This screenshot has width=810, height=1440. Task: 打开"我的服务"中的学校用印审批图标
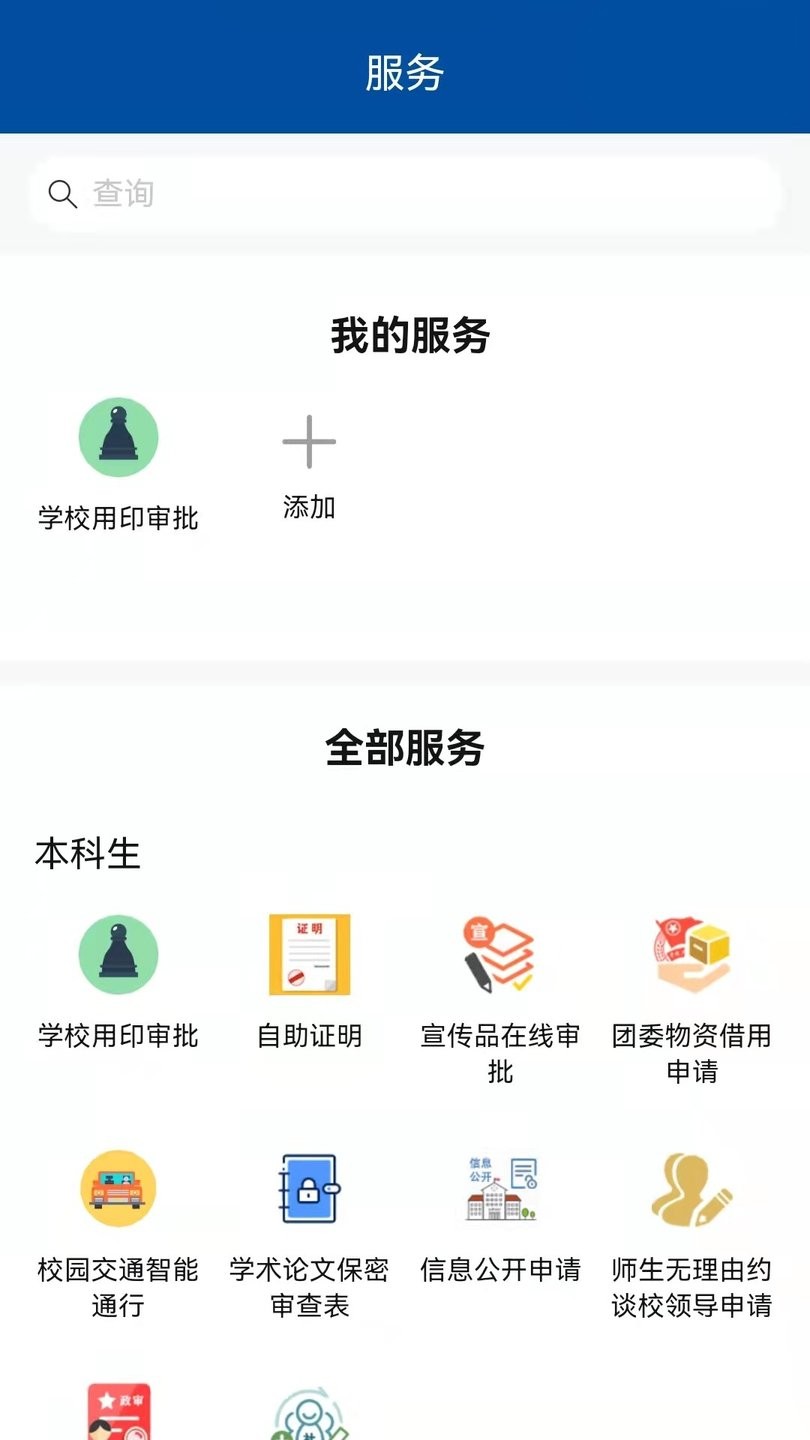(118, 435)
